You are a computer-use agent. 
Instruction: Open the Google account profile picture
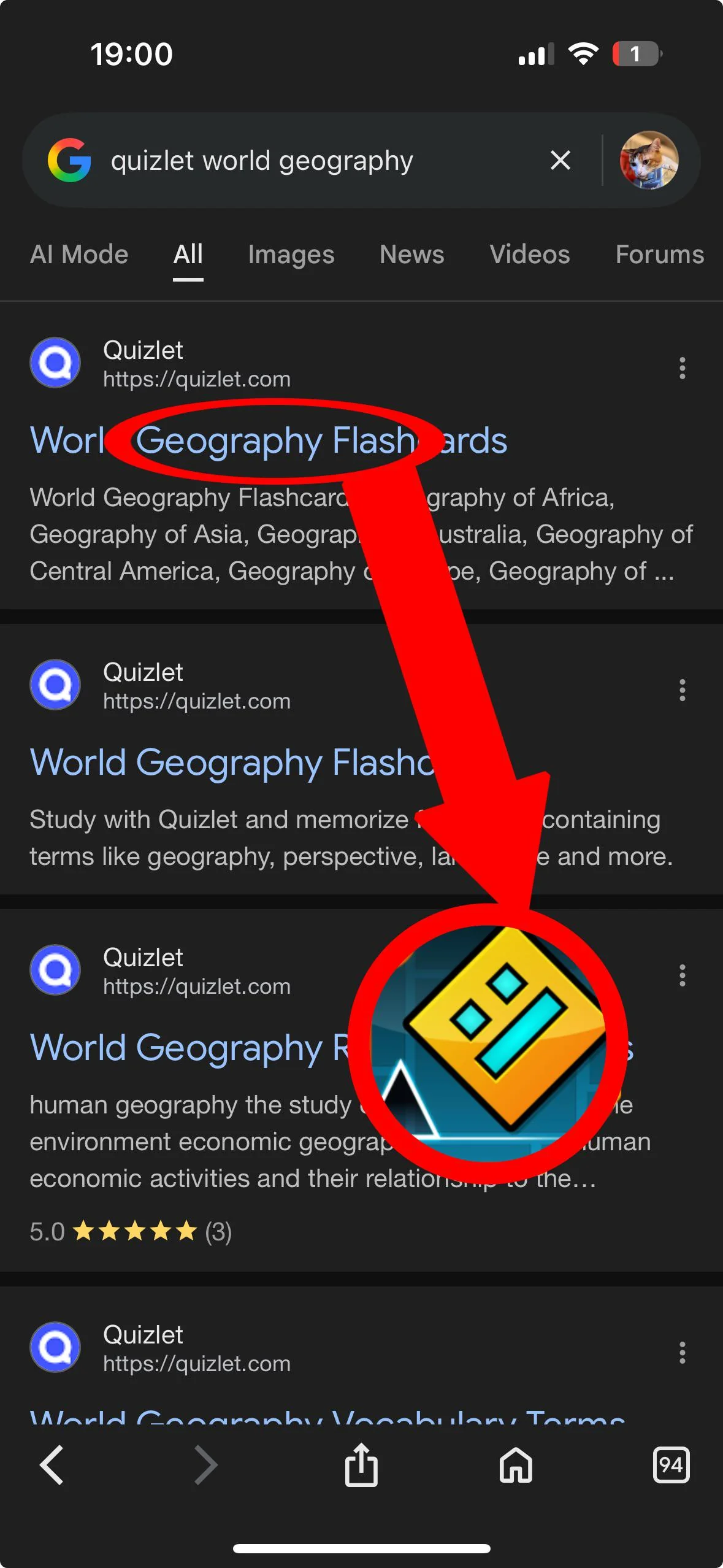(649, 160)
